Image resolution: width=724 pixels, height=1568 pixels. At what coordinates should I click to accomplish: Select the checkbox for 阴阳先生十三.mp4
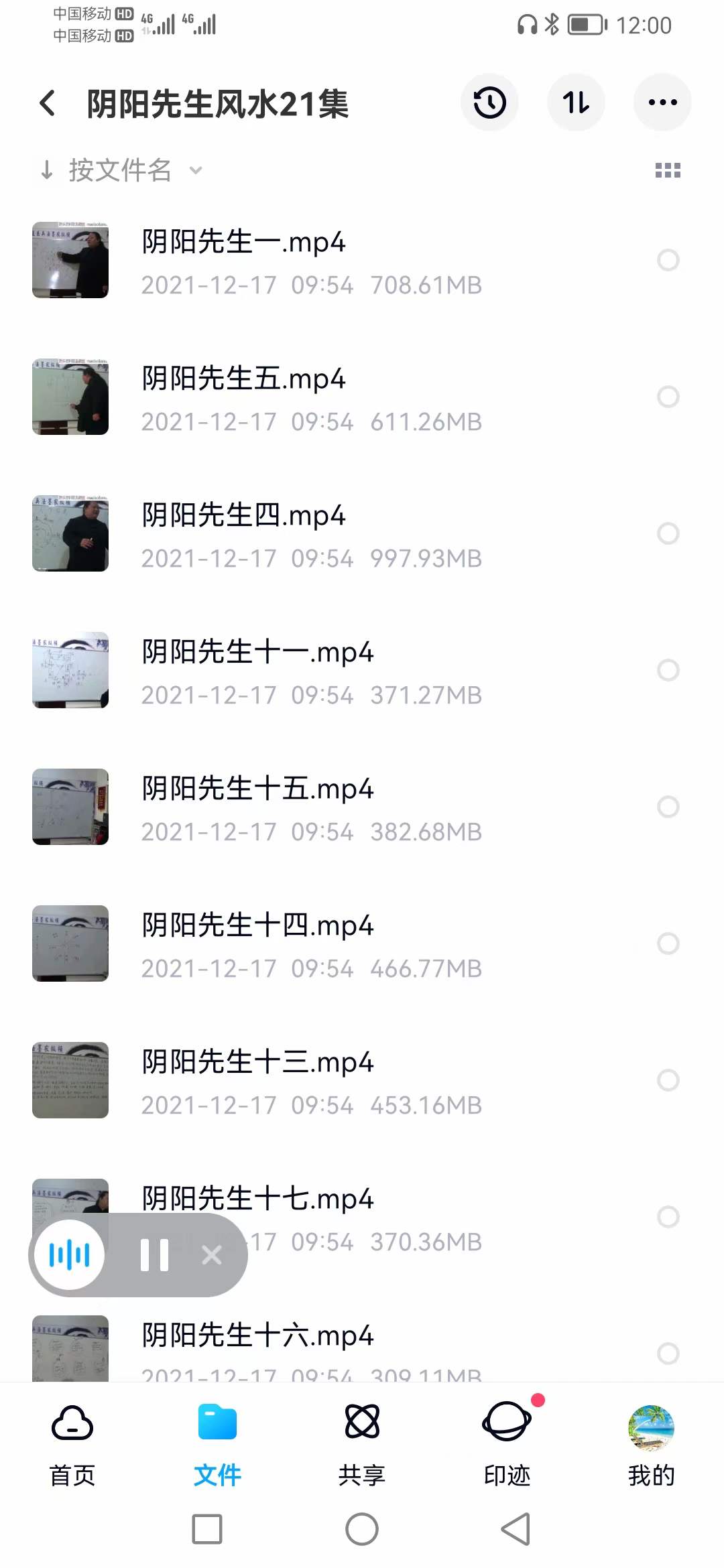(x=668, y=1080)
